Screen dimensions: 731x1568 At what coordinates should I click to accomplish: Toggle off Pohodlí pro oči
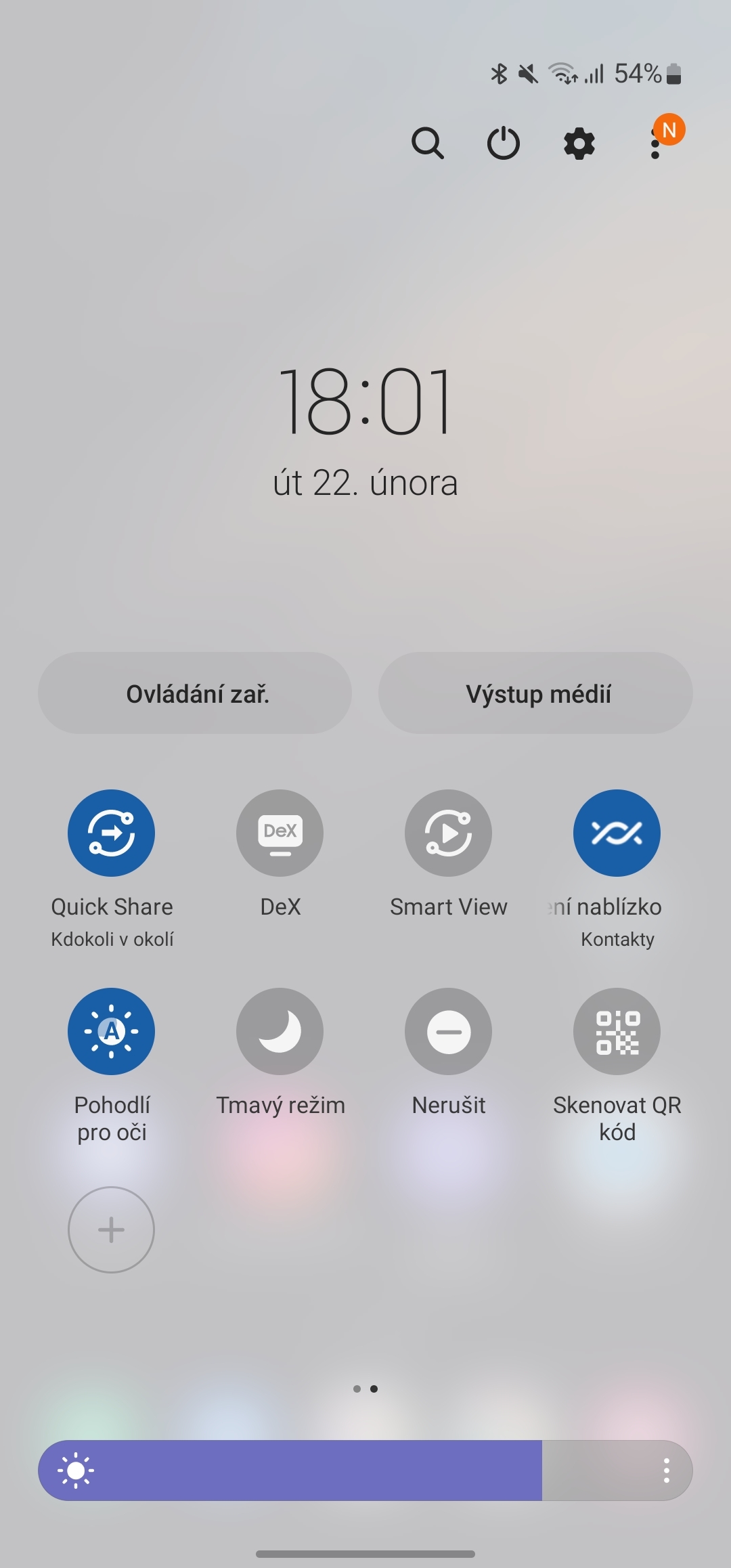112,1030
